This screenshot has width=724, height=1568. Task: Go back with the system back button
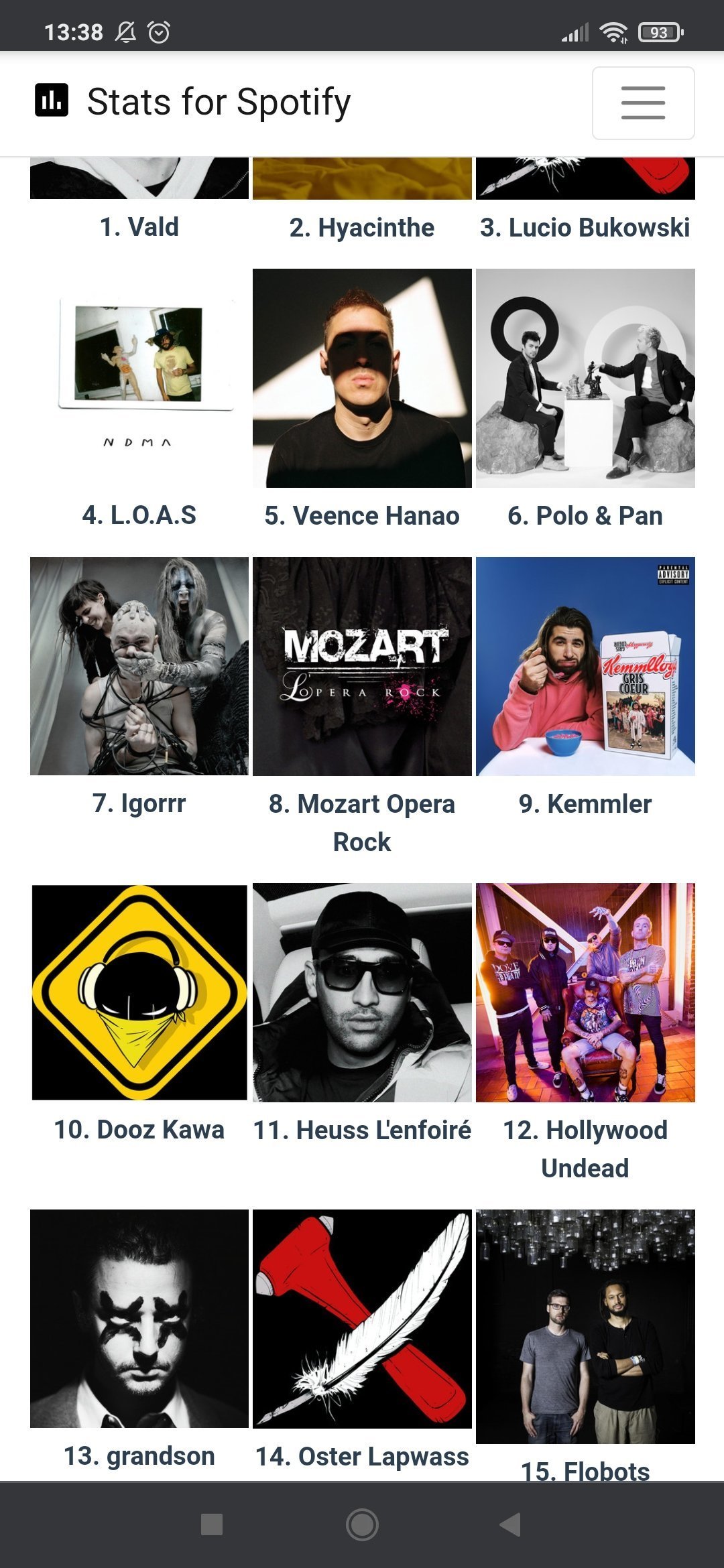(x=511, y=1524)
